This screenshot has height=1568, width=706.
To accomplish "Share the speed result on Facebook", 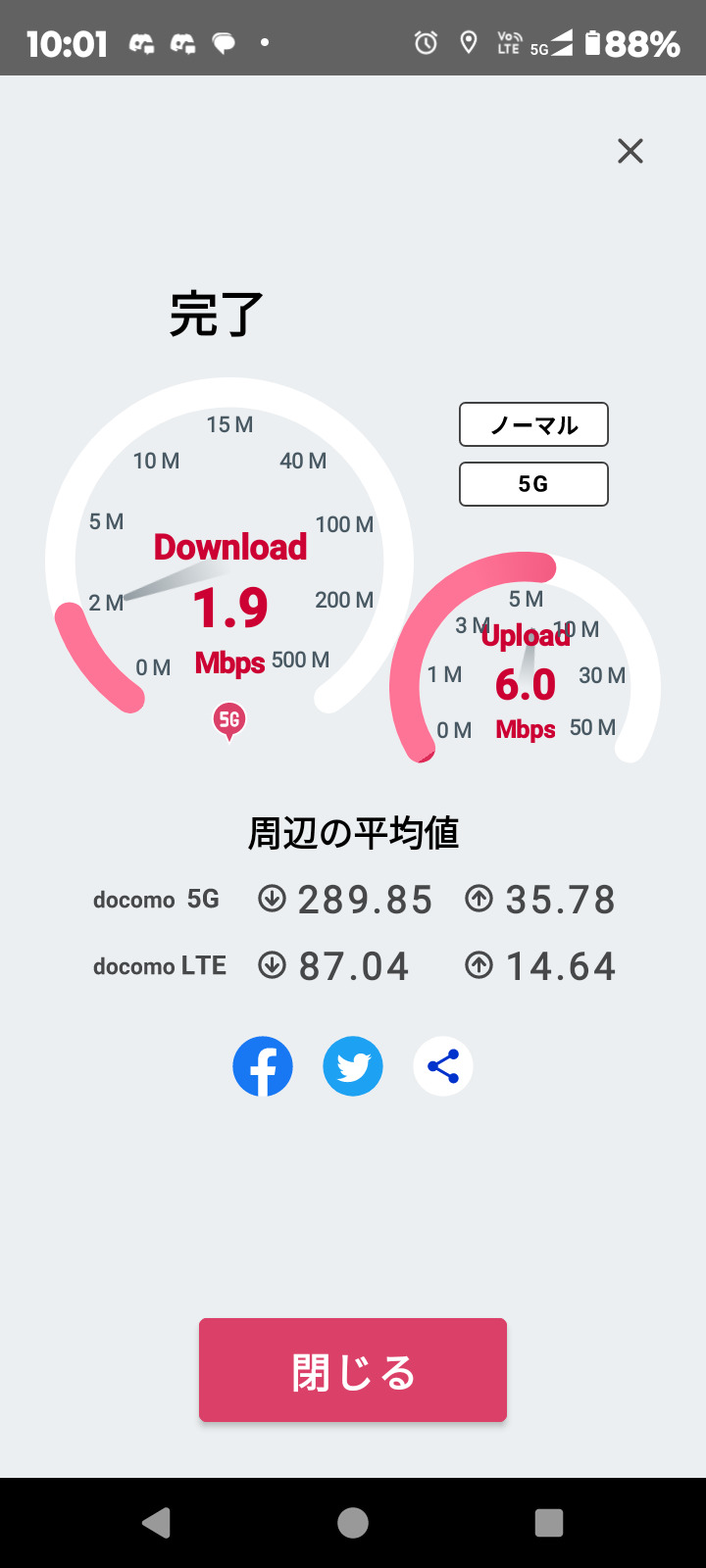I will click(x=263, y=1066).
